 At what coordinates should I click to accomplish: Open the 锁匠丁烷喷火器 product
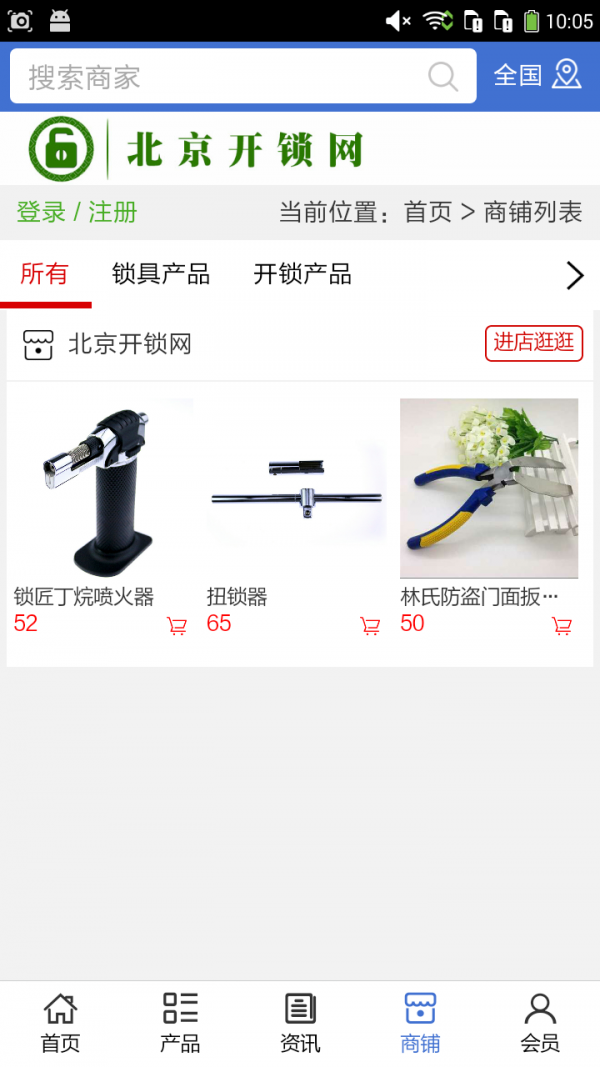pos(102,488)
